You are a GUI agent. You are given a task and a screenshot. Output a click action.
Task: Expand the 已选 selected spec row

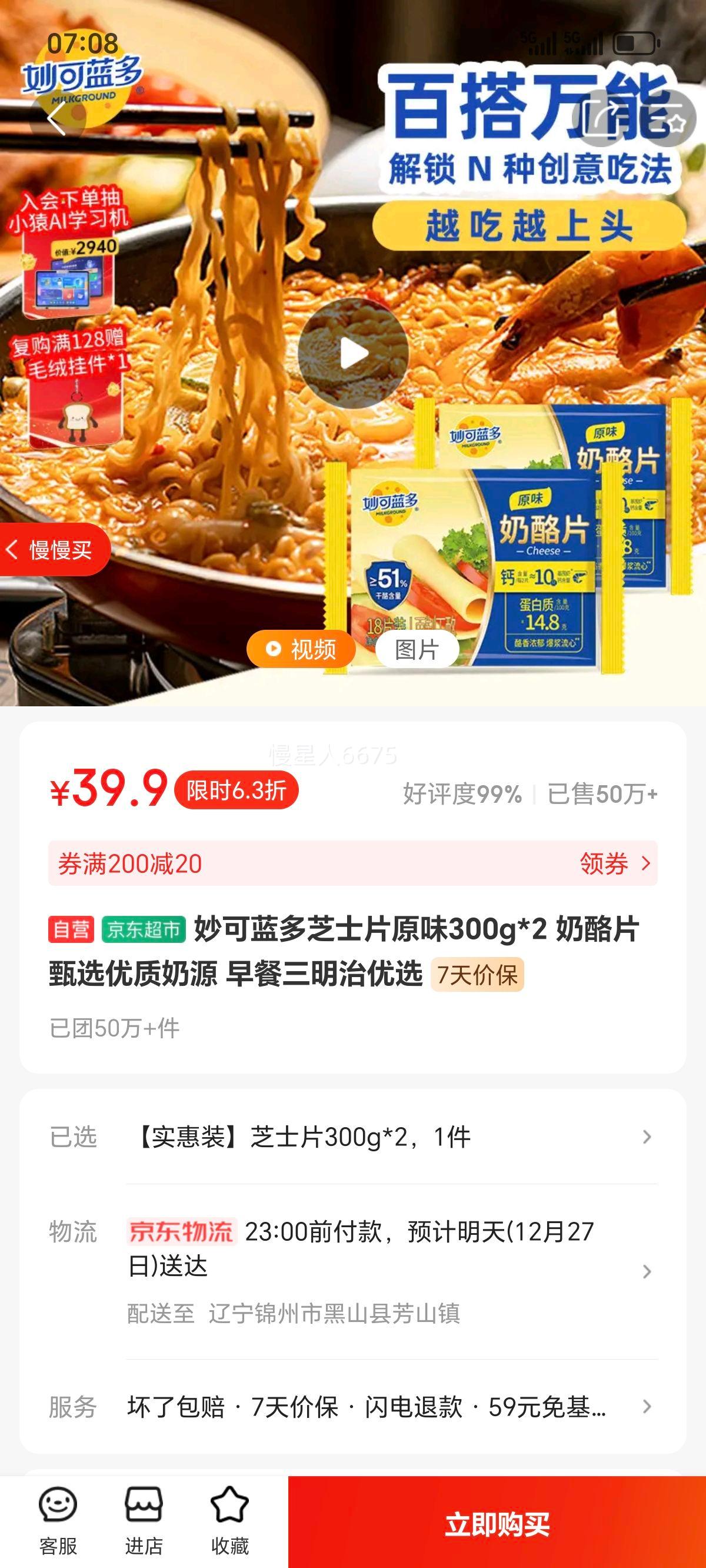click(353, 1135)
